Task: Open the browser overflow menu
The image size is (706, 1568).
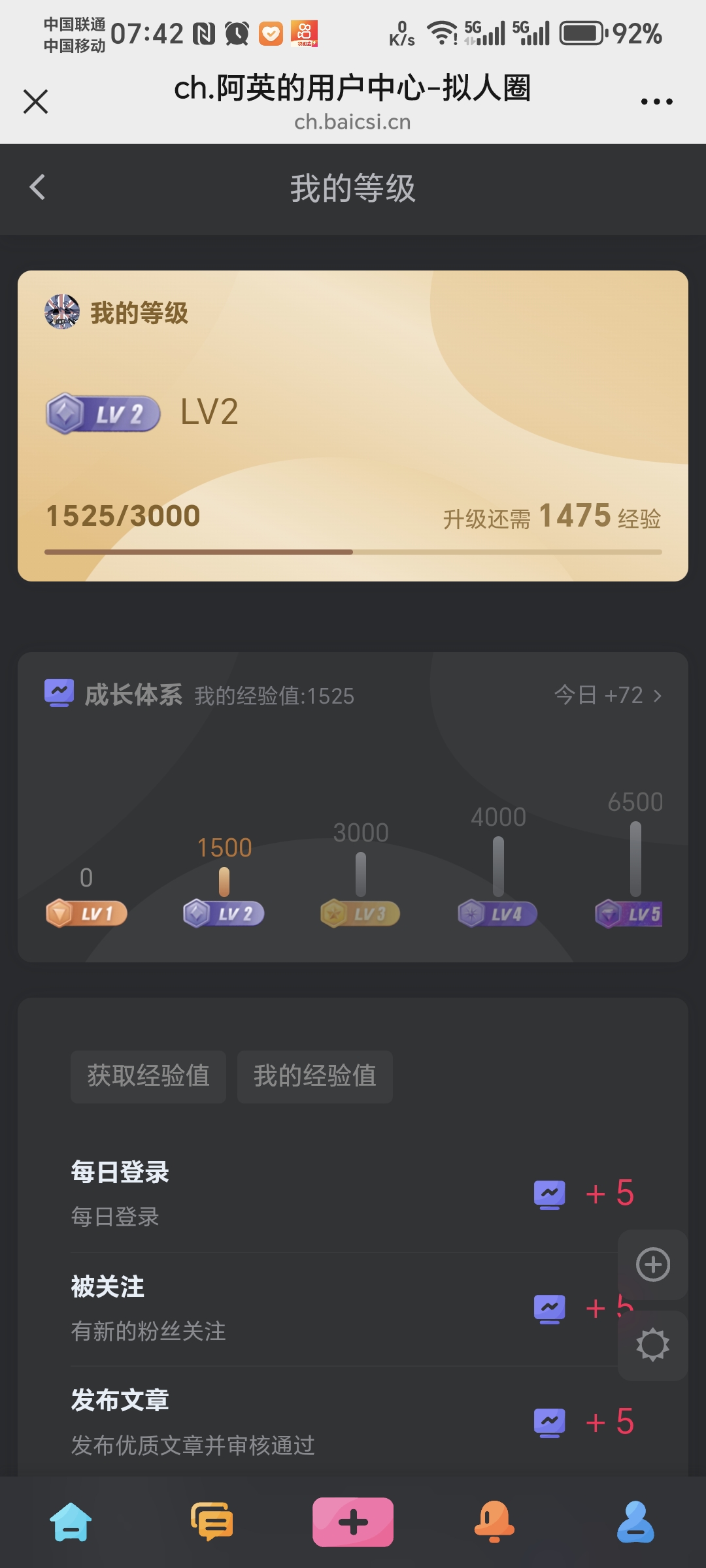Action: point(656,102)
